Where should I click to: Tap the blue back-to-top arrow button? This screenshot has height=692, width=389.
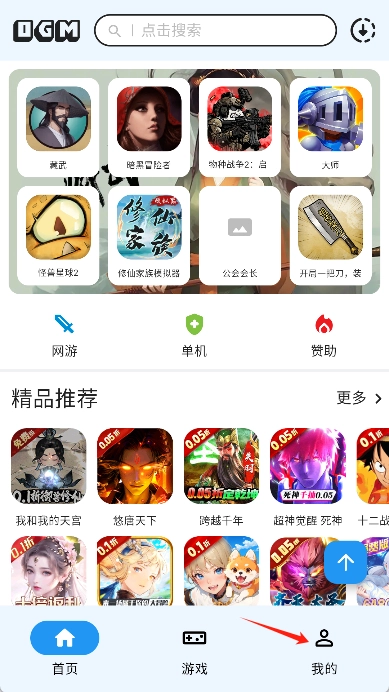point(346,562)
